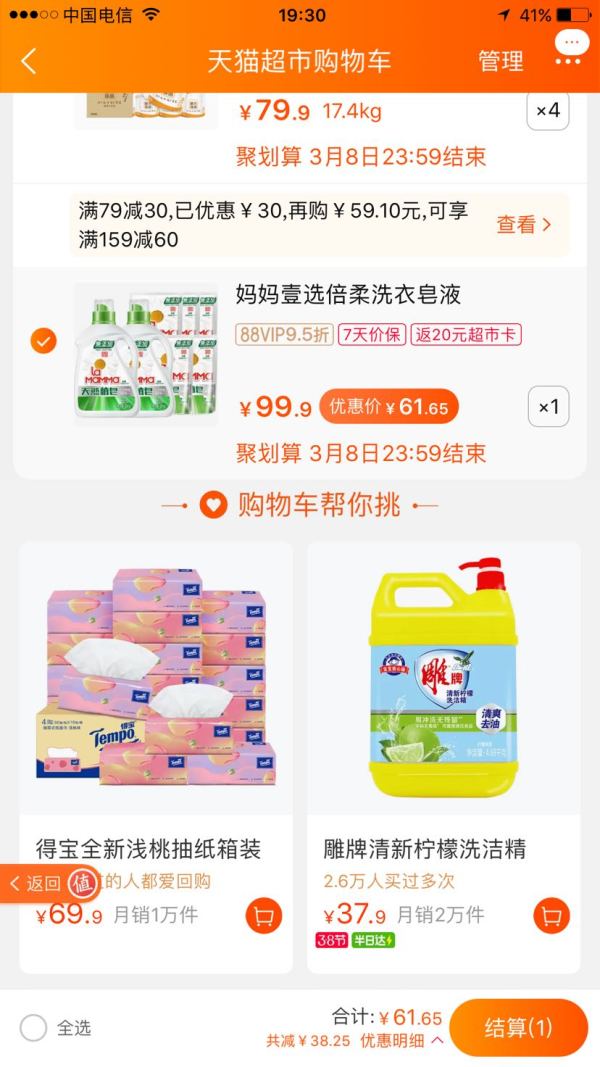Tap 查看 for the 满79减30 promotion
600x1067 pixels.
523,225
